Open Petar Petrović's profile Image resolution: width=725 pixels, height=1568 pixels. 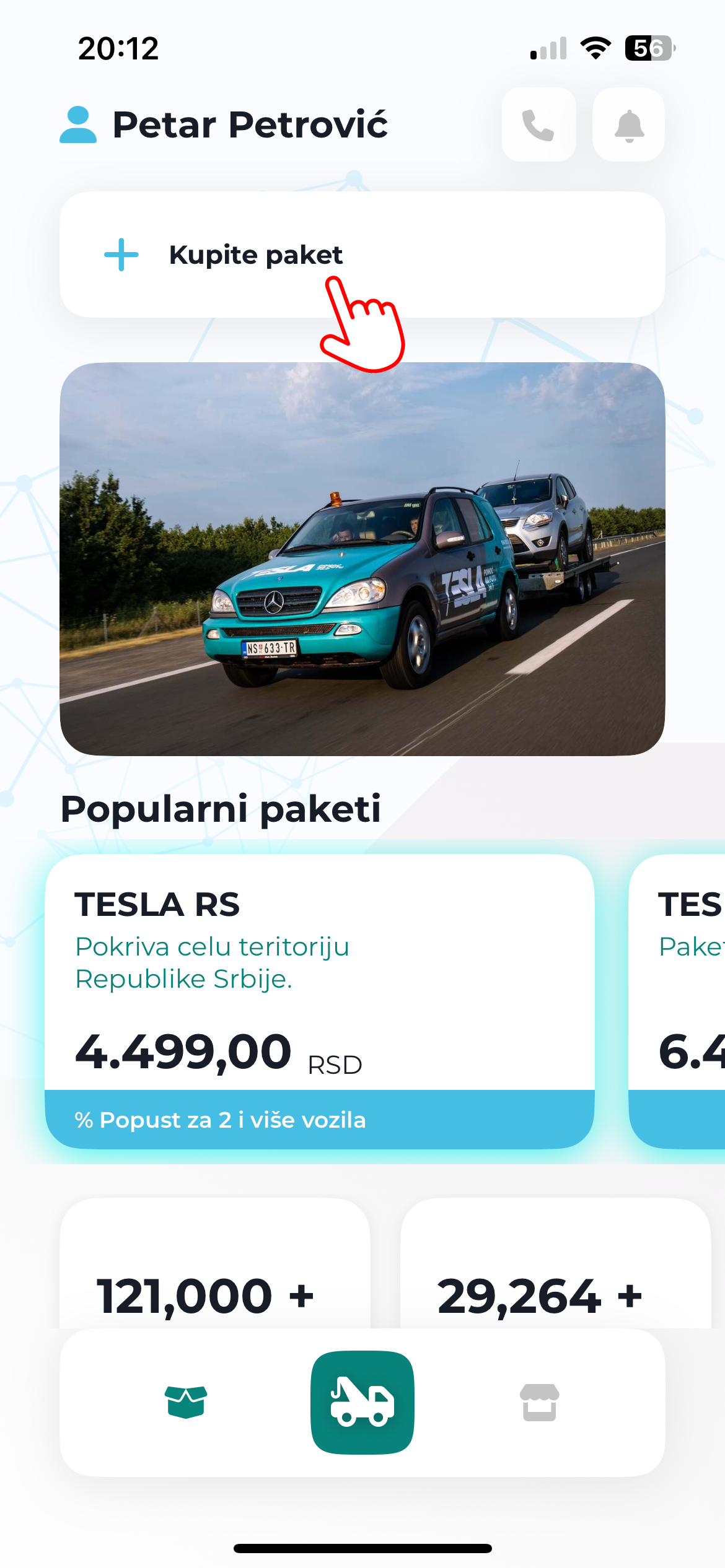(x=224, y=124)
